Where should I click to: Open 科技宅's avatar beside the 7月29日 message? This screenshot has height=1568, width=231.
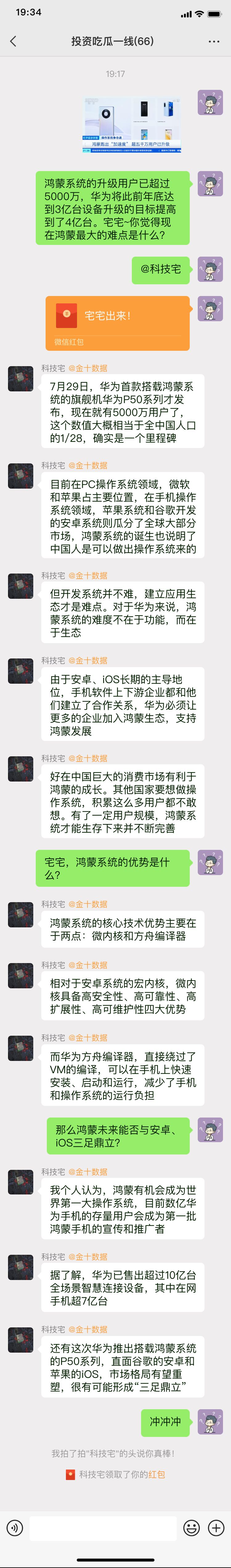pyautogui.click(x=21, y=378)
